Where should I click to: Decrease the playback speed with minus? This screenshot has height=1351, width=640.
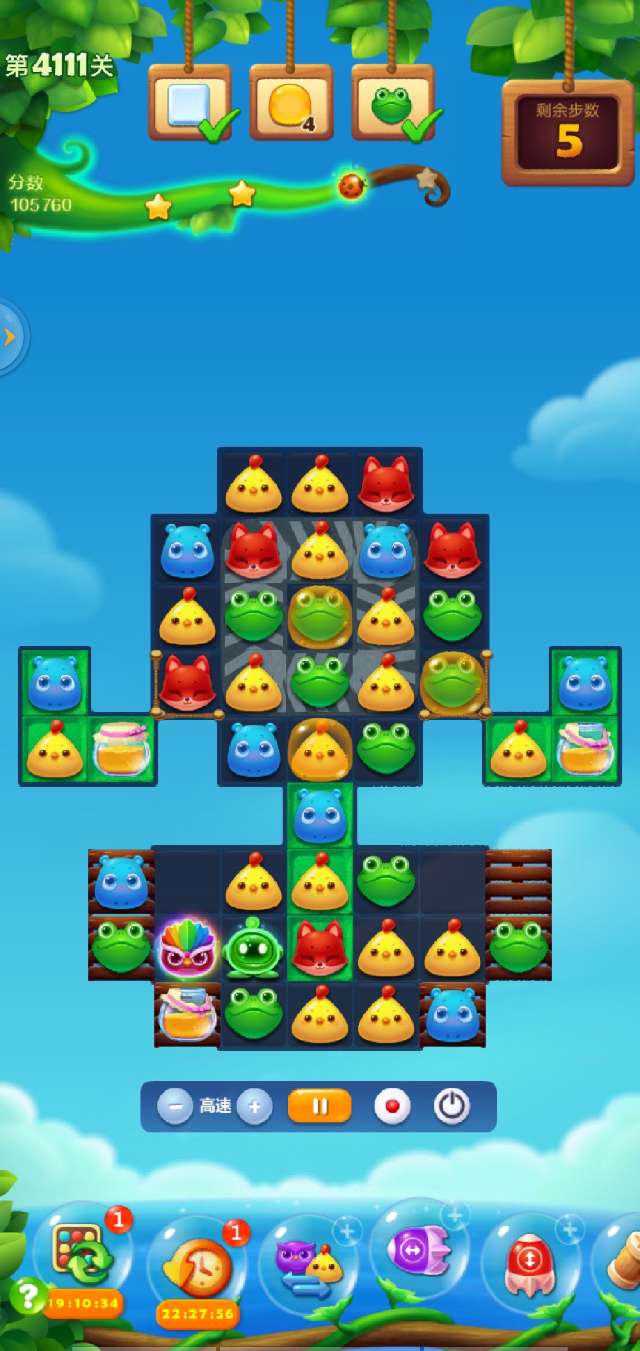[175, 1107]
